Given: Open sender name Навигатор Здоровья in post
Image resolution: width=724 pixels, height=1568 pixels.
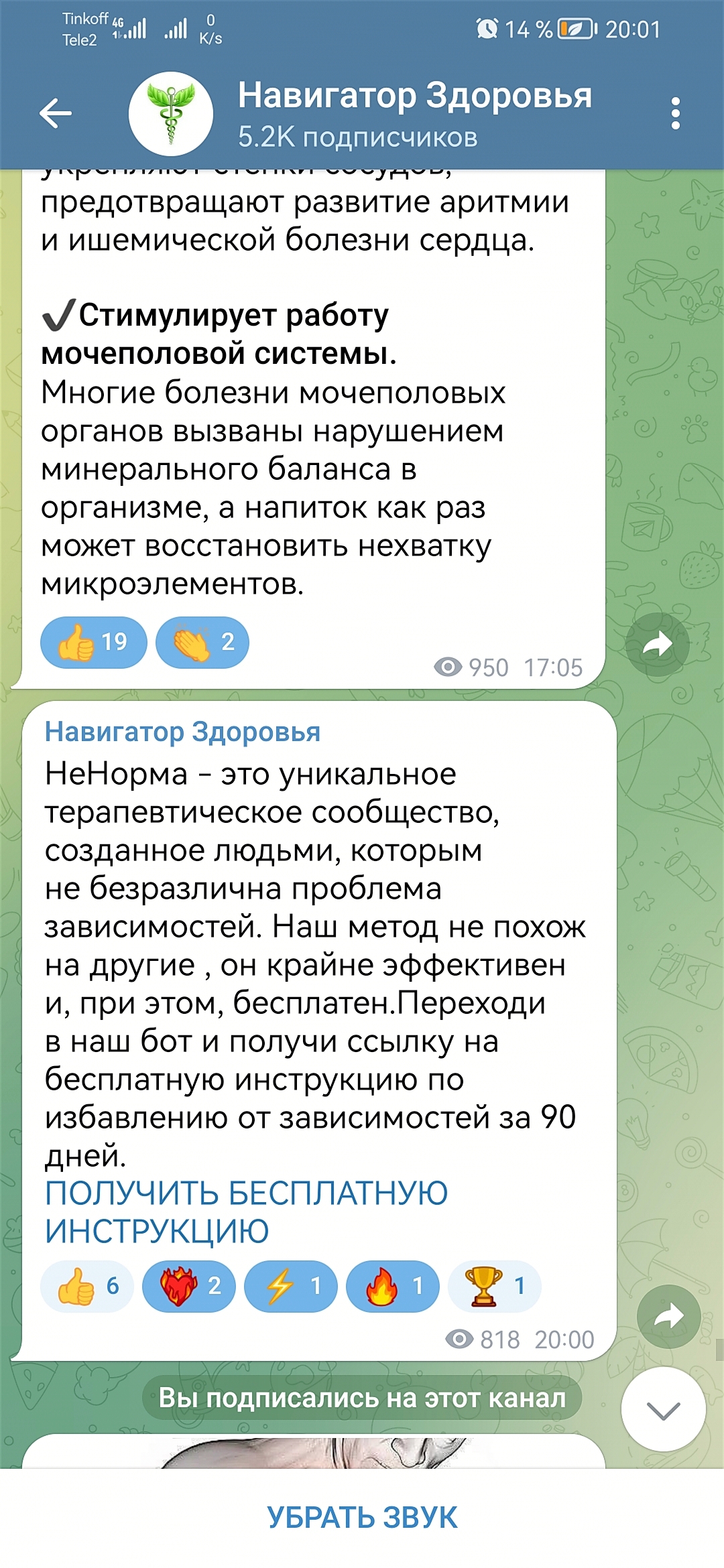Looking at the screenshot, I should (182, 732).
